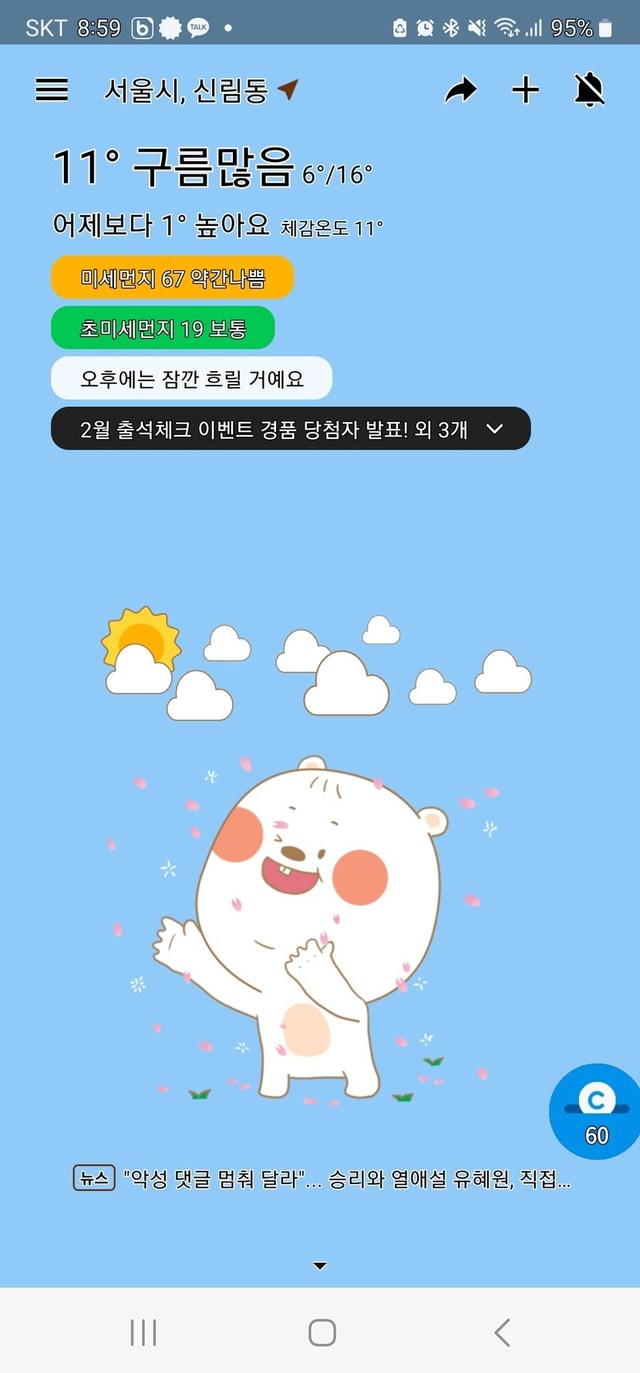This screenshot has height=1373, width=640.
Task: Expand the 2월 출석체크 이벤트 notice
Action: click(290, 429)
